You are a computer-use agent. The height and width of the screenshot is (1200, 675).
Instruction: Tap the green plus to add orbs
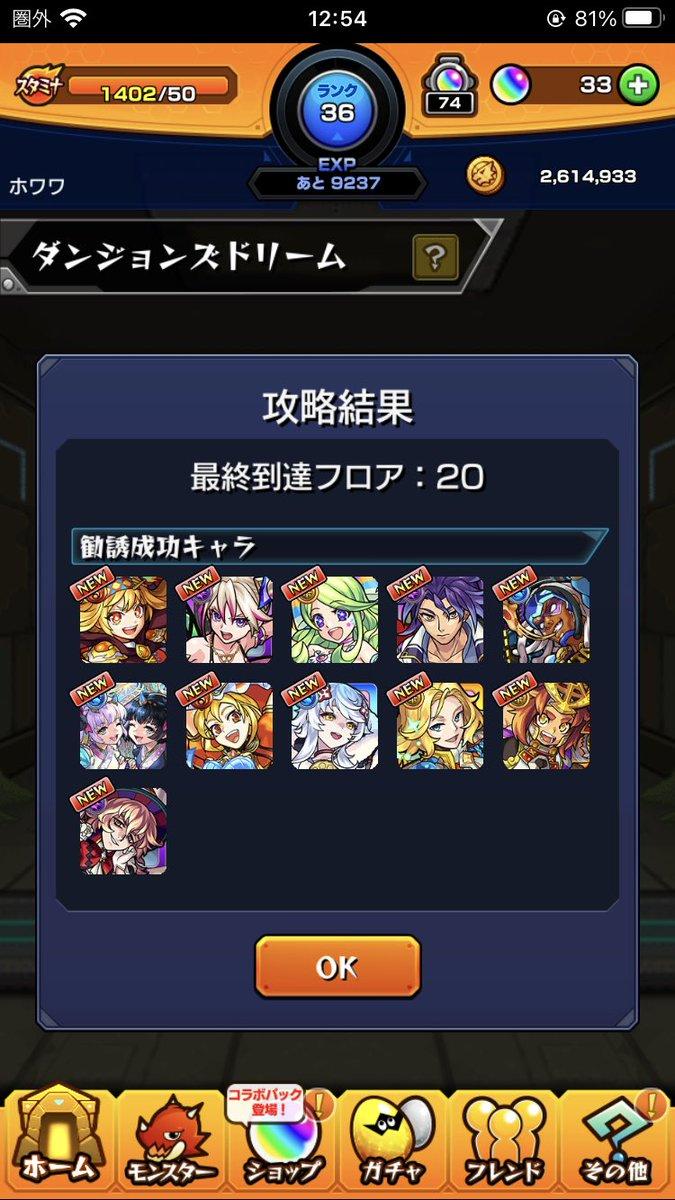(x=636, y=86)
